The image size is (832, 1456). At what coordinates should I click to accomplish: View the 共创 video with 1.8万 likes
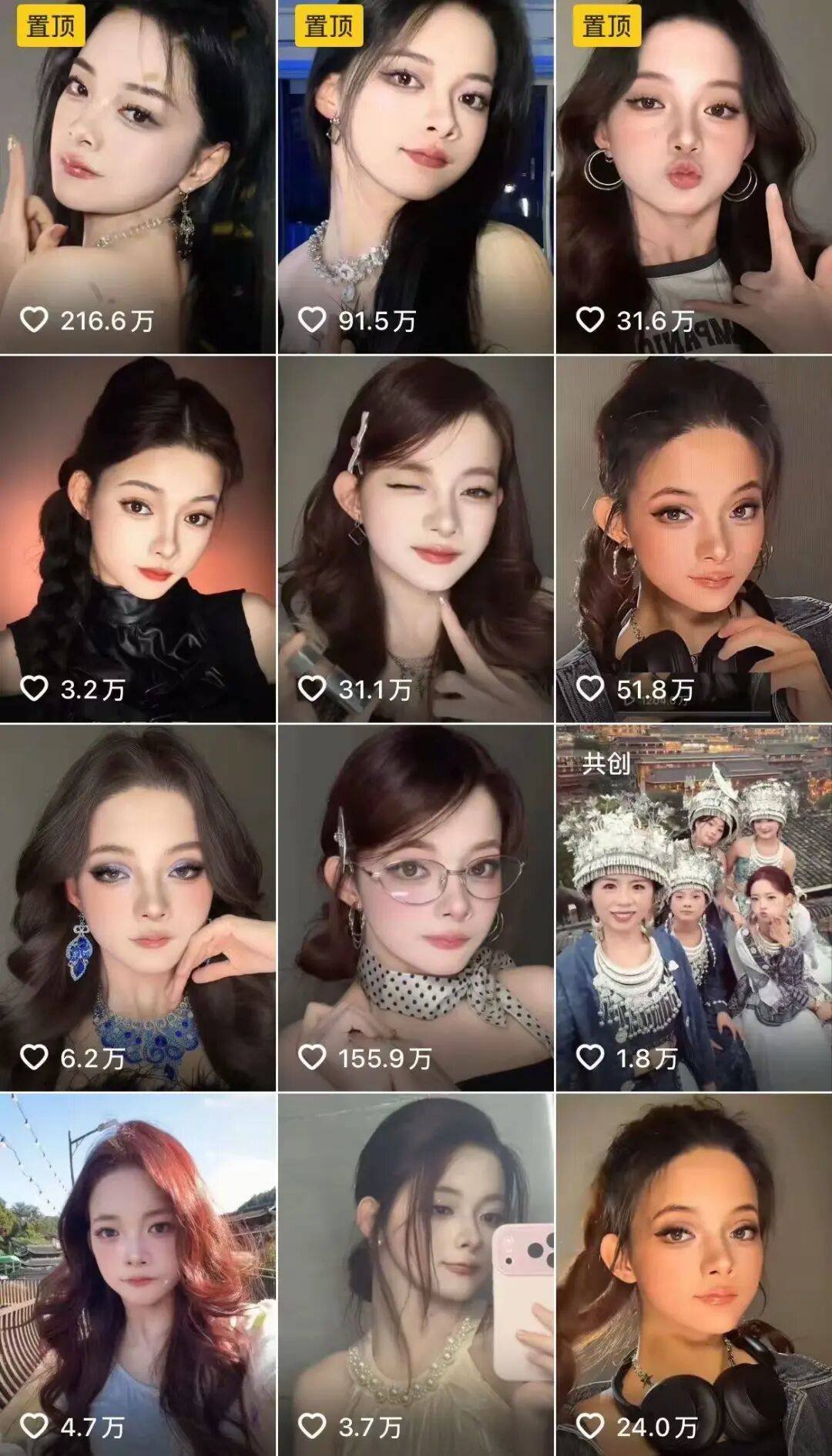coord(693,907)
